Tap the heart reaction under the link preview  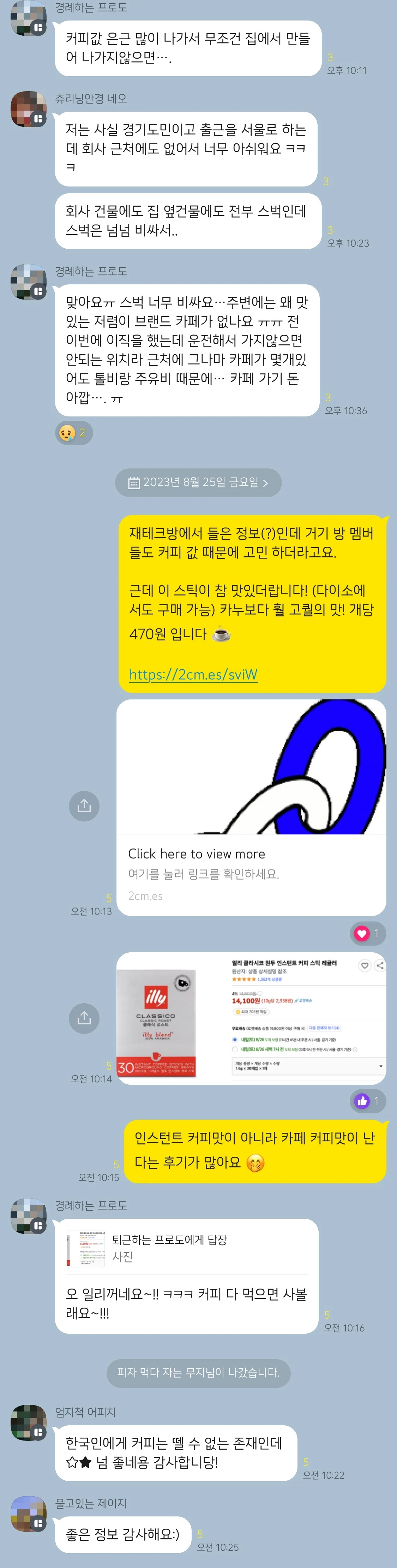368,933
